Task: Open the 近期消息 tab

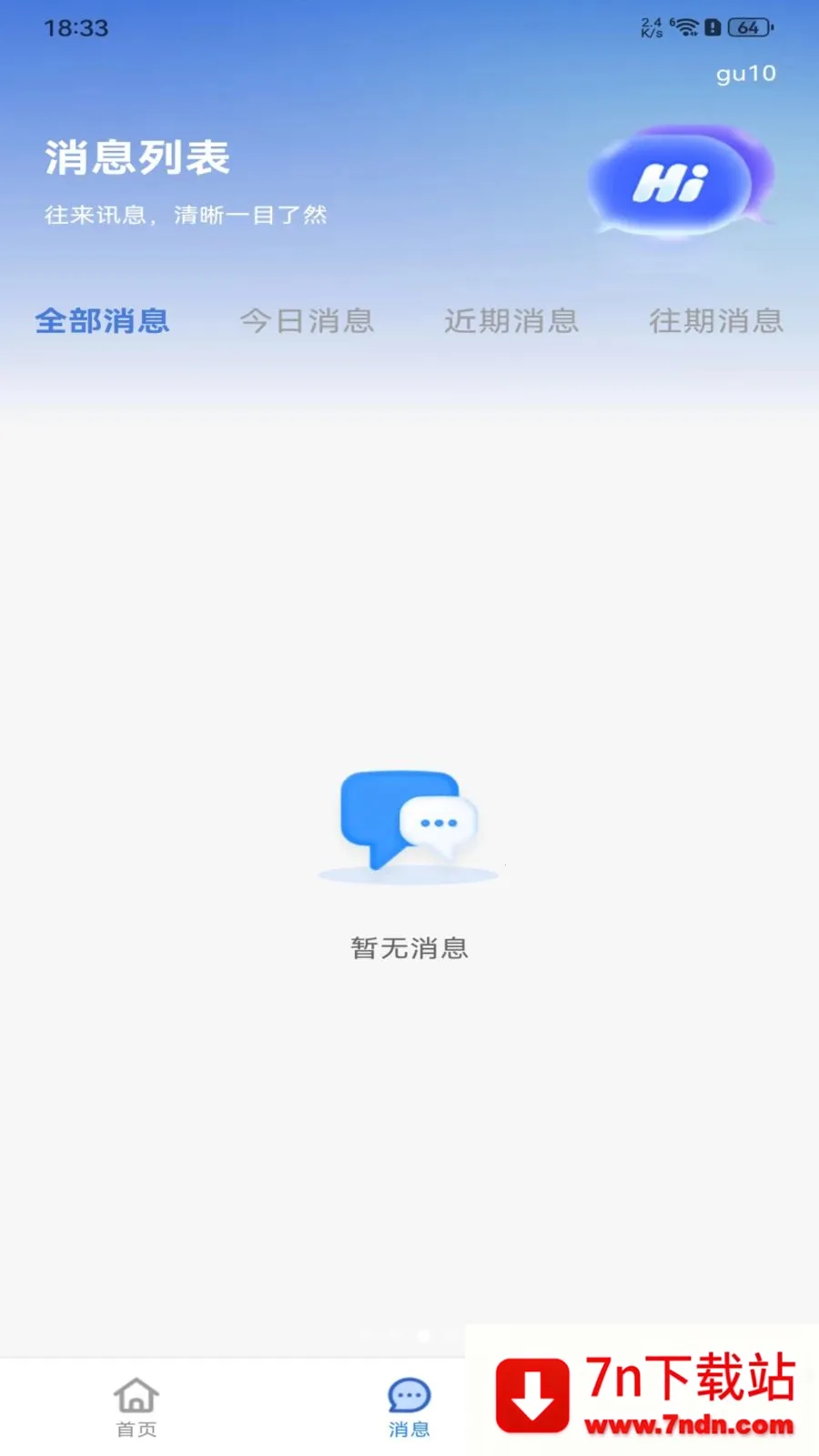Action: pos(511,321)
